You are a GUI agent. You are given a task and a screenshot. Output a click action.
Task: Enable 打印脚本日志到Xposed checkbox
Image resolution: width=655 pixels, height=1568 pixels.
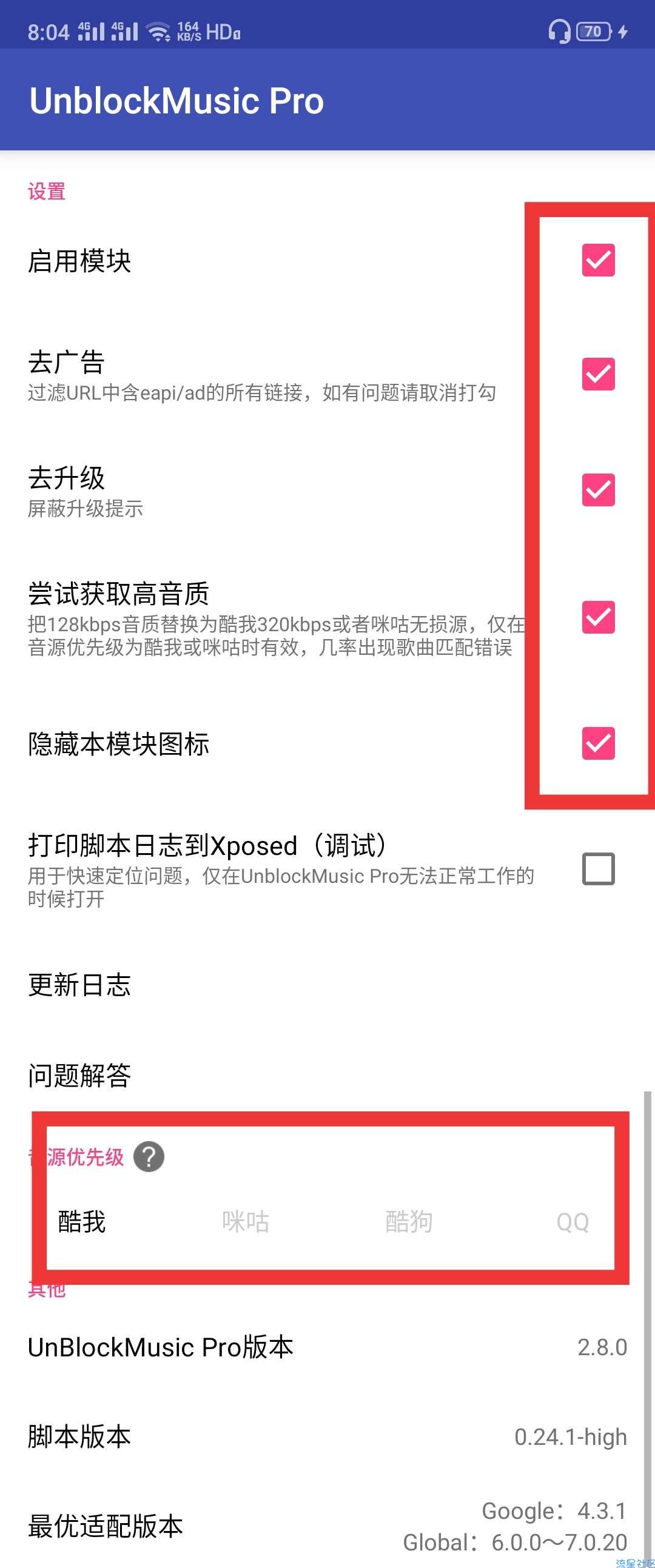pyautogui.click(x=598, y=869)
